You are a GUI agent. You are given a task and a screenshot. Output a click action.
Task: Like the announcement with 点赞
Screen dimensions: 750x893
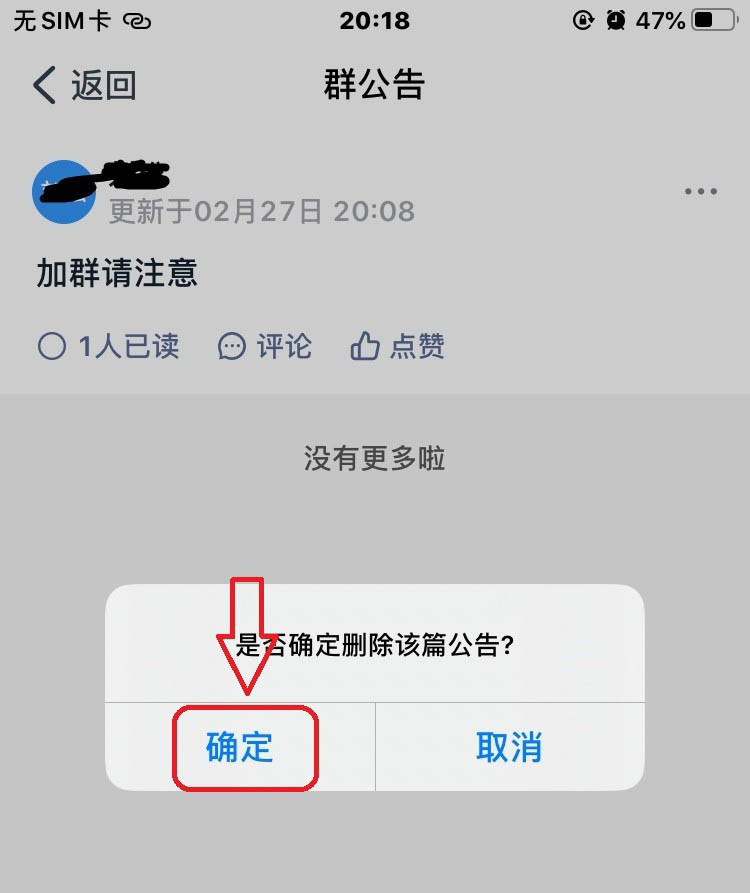pos(398,347)
